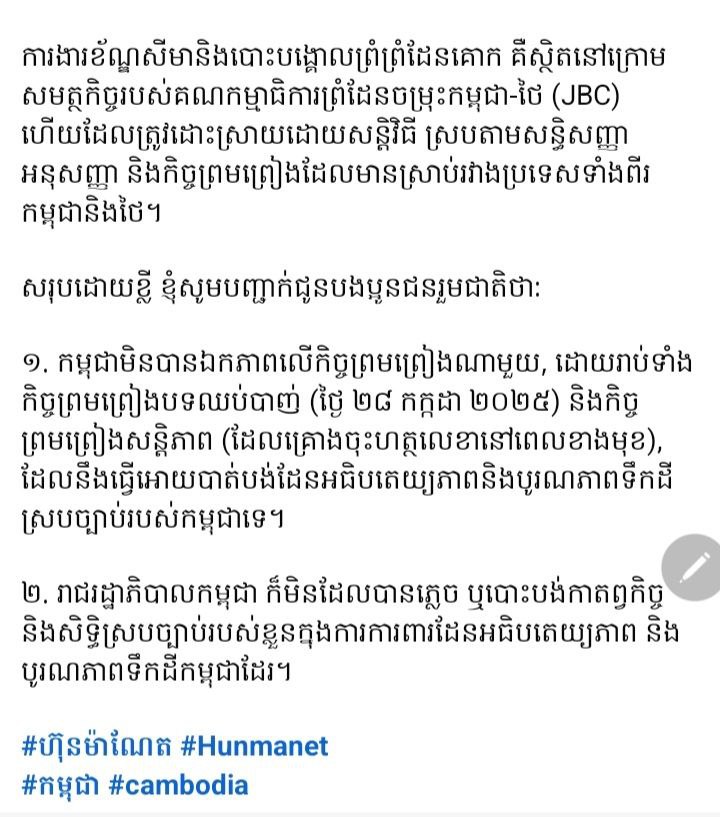Image resolution: width=720 pixels, height=817 pixels.
Task: Open the #Hunmanet hashtag
Action: click(x=254, y=746)
